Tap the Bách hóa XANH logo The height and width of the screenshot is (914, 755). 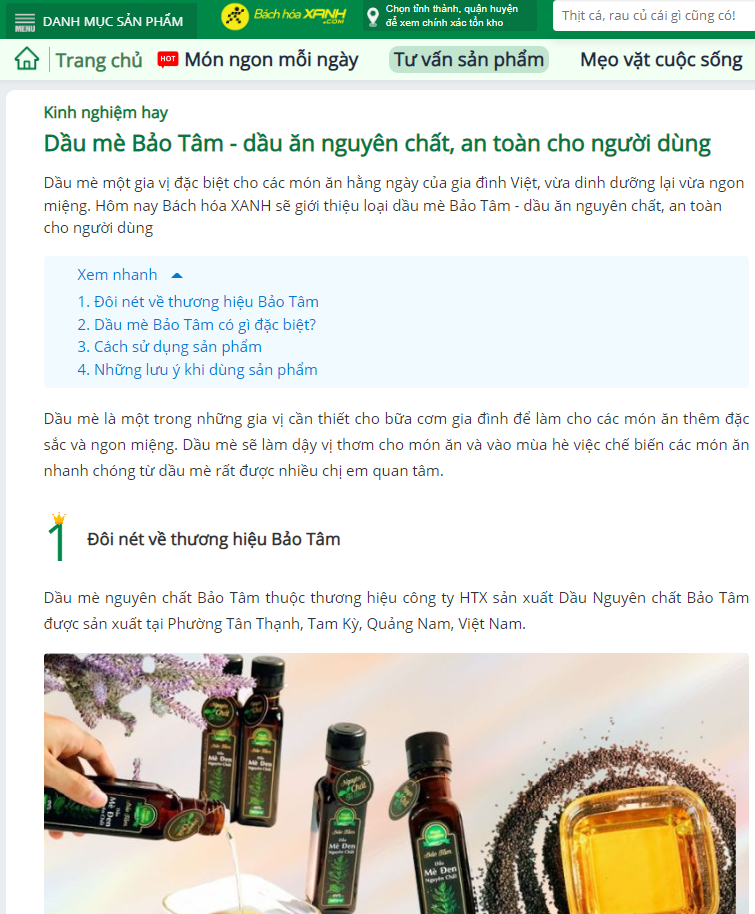284,16
